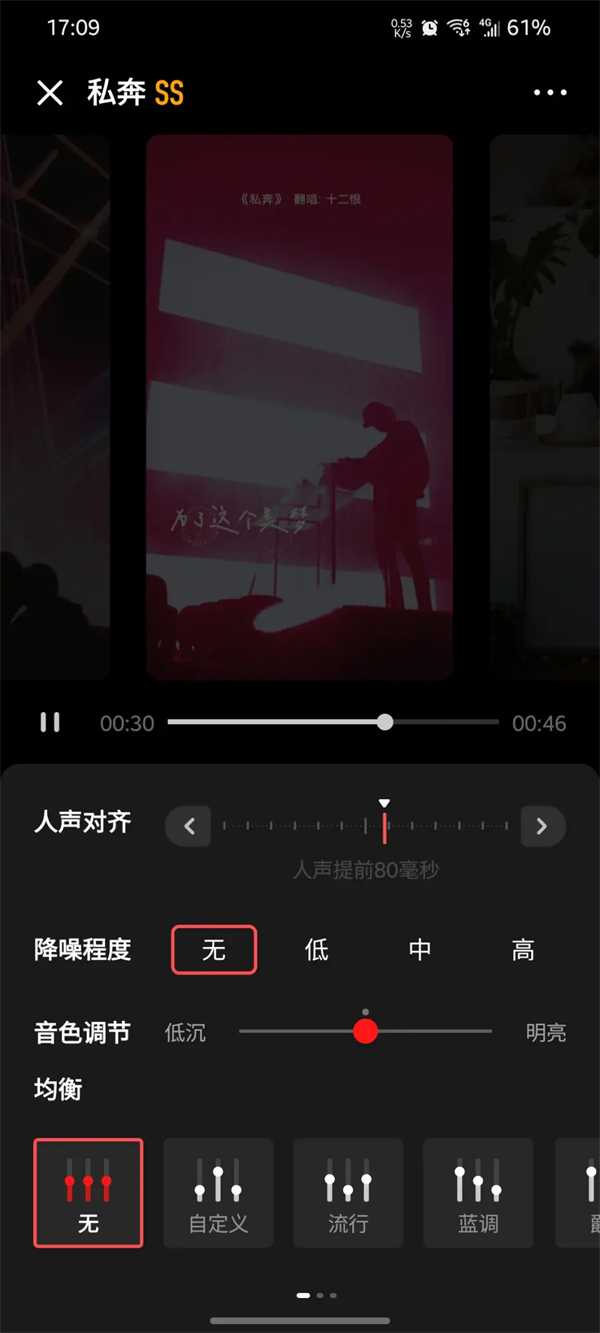The height and width of the screenshot is (1333, 600).
Task: Select the 无 equalizer preset
Action: (x=88, y=1193)
